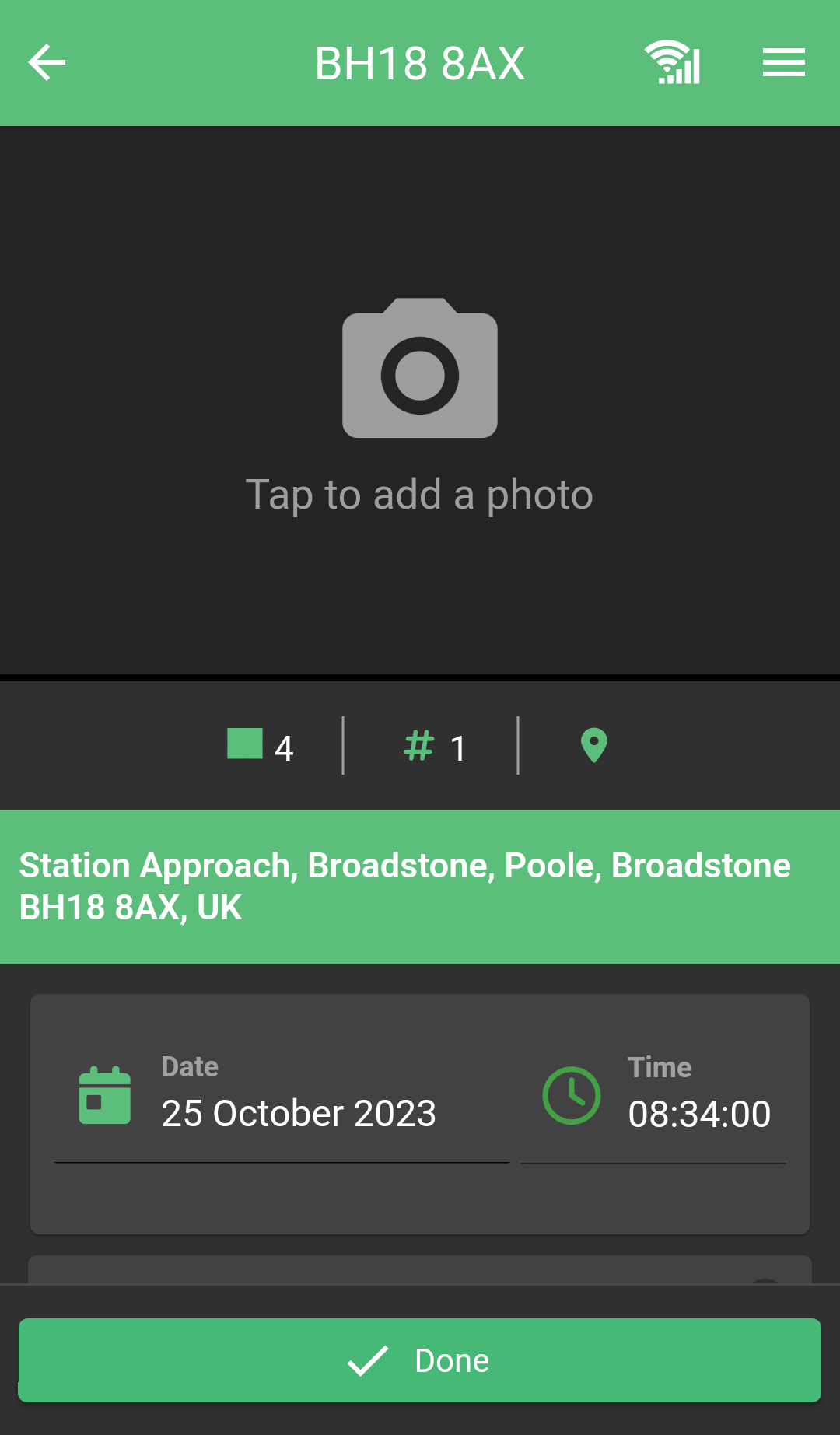The image size is (840, 1435).
Task: Open the Station Approach address banner
Action: pos(420,887)
